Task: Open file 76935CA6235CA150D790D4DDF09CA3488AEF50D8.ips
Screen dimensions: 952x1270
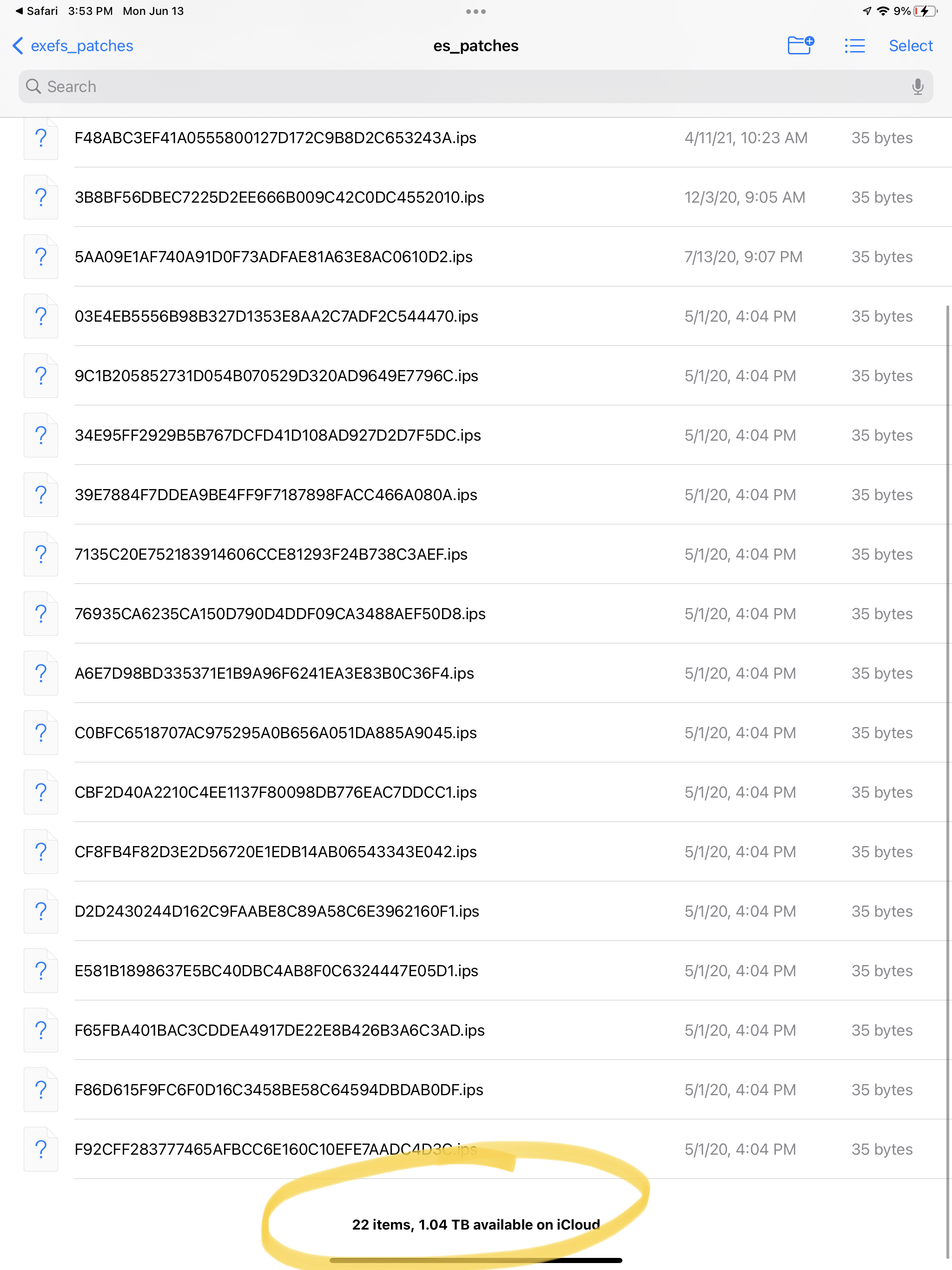Action: pos(476,615)
